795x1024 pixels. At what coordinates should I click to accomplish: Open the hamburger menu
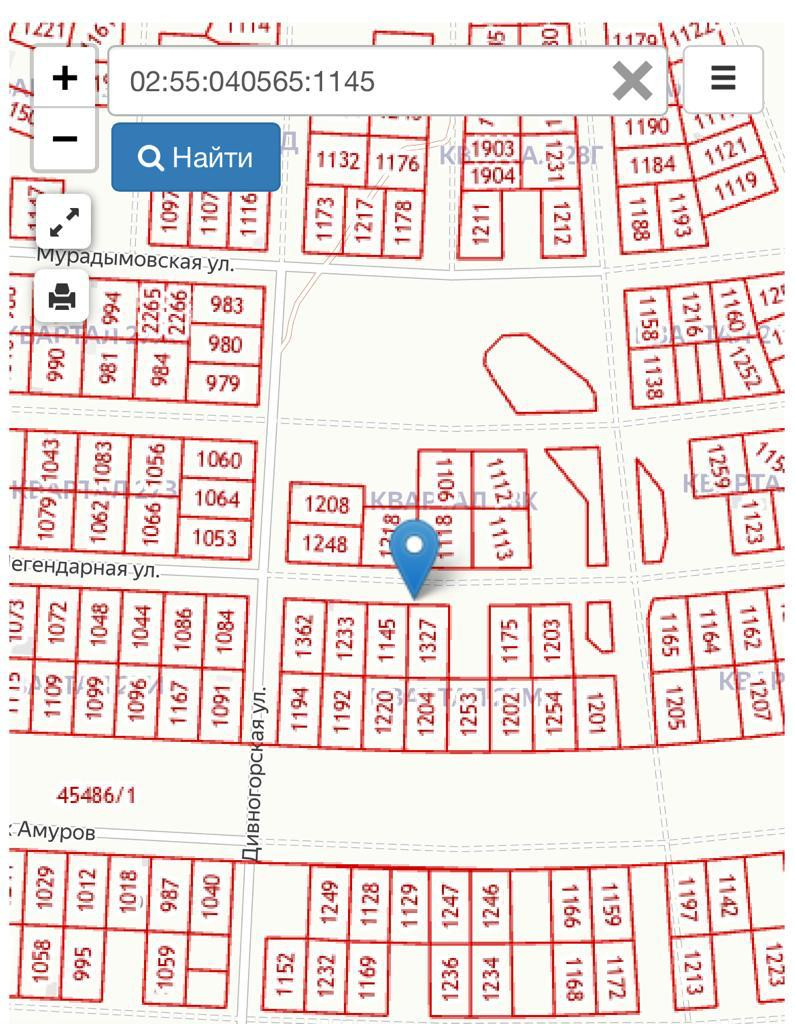723,79
